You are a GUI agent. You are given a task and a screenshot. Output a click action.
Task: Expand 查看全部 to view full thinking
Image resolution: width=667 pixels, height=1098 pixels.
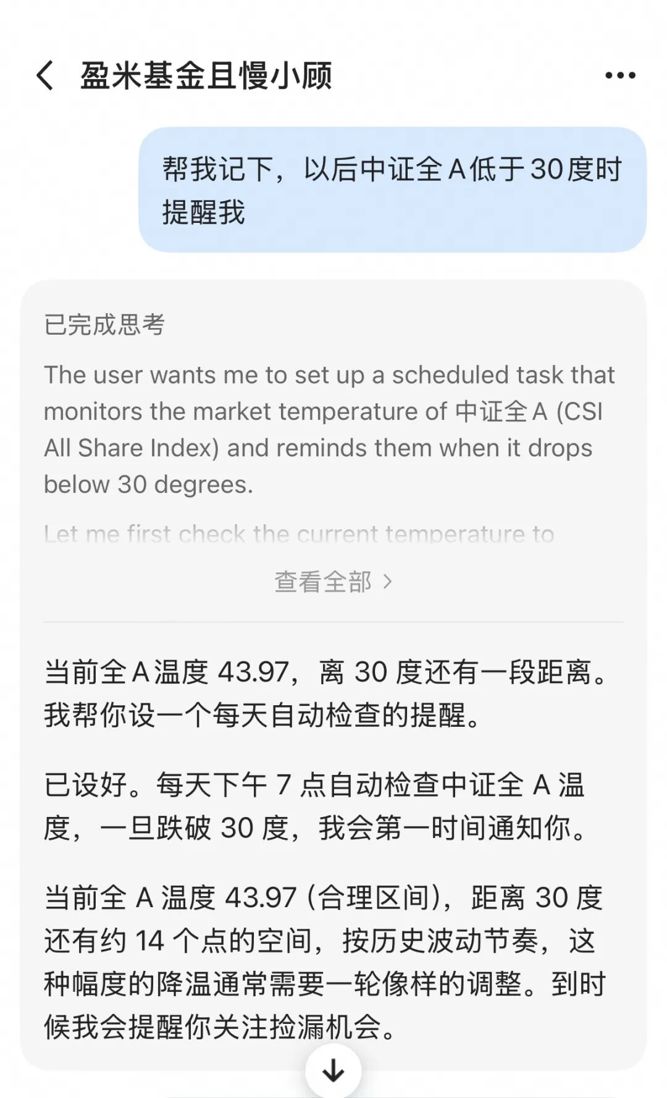(x=333, y=581)
